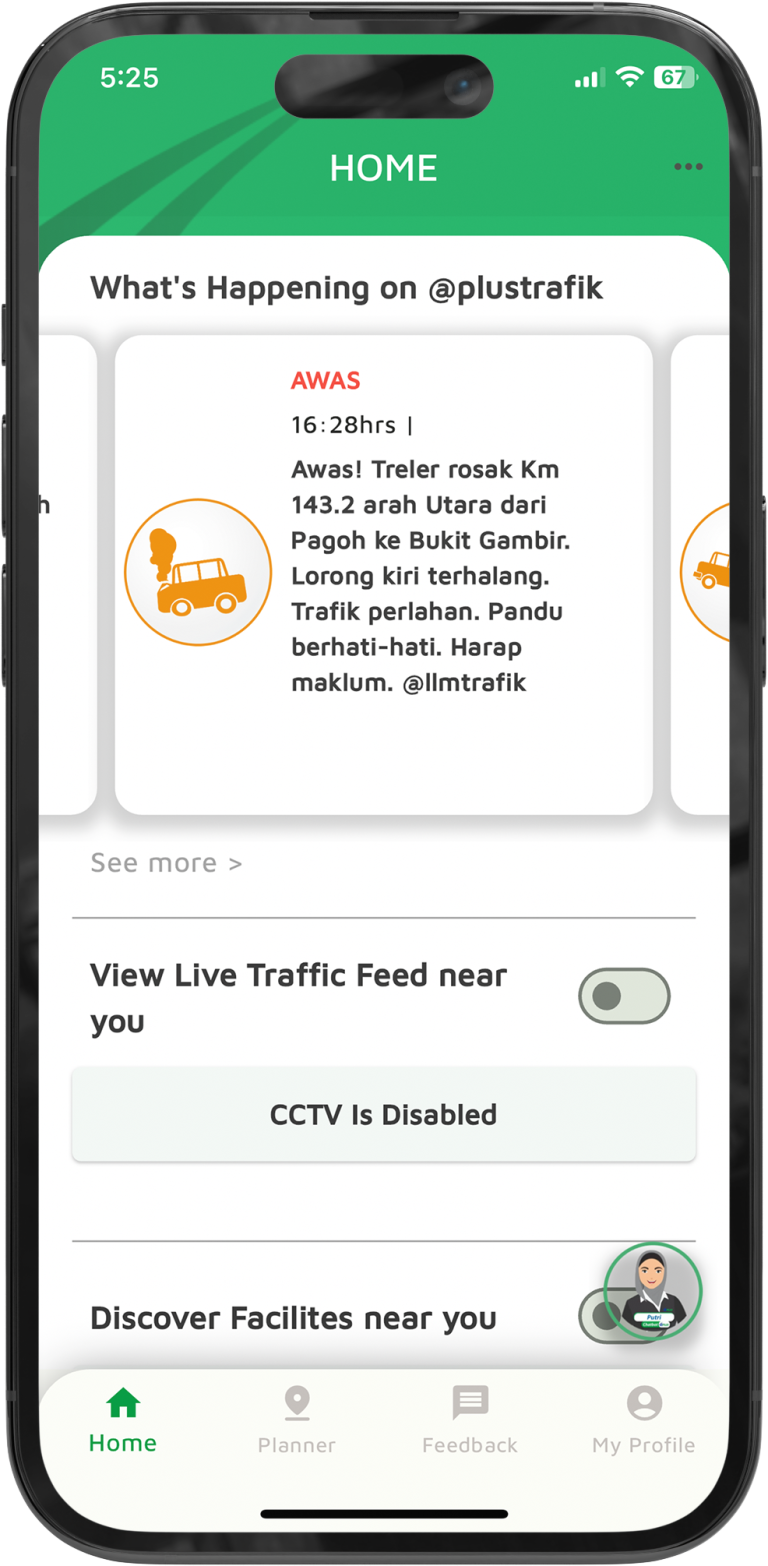Switch to the My Profile tab
This screenshot has width=768, height=1566.
pyautogui.click(x=643, y=1420)
